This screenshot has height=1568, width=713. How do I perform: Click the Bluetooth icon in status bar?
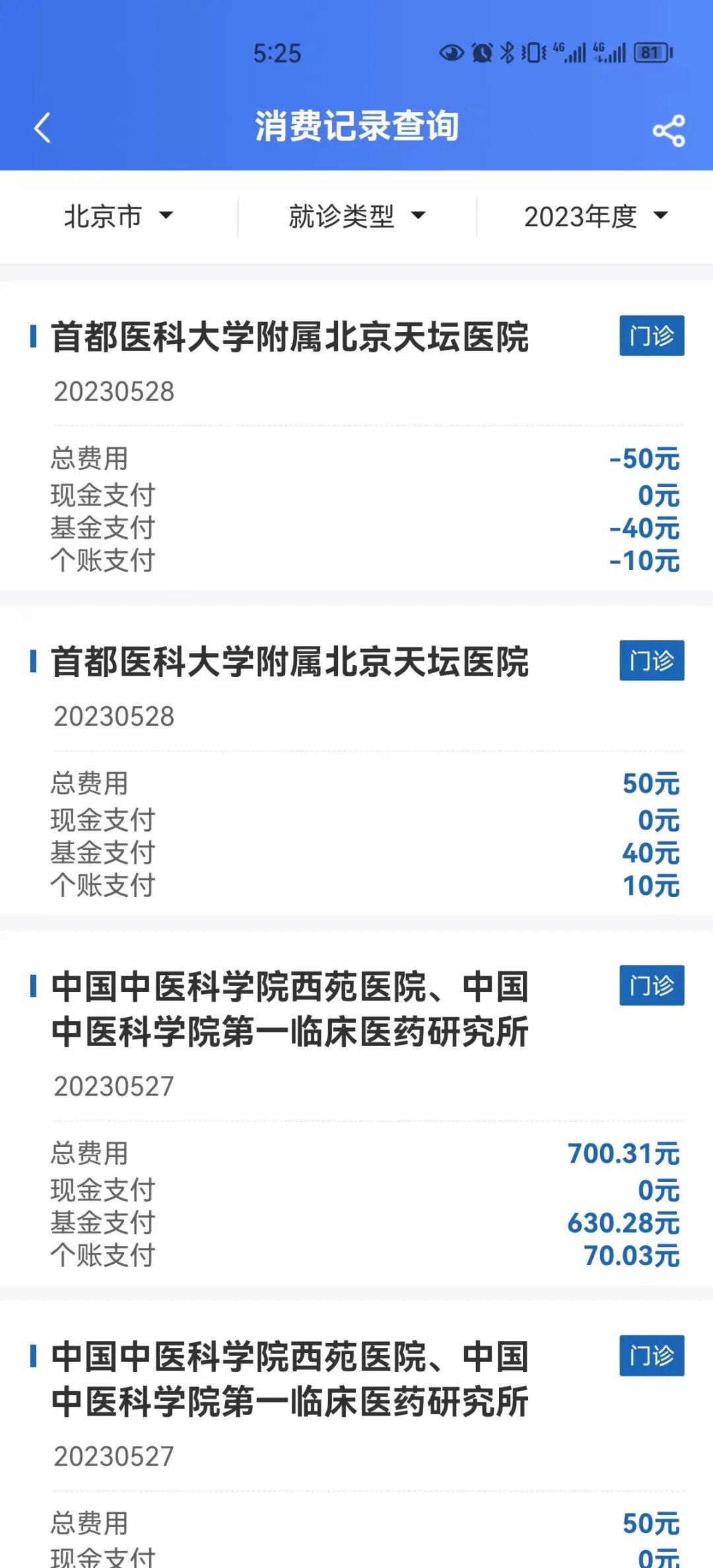coord(508,53)
